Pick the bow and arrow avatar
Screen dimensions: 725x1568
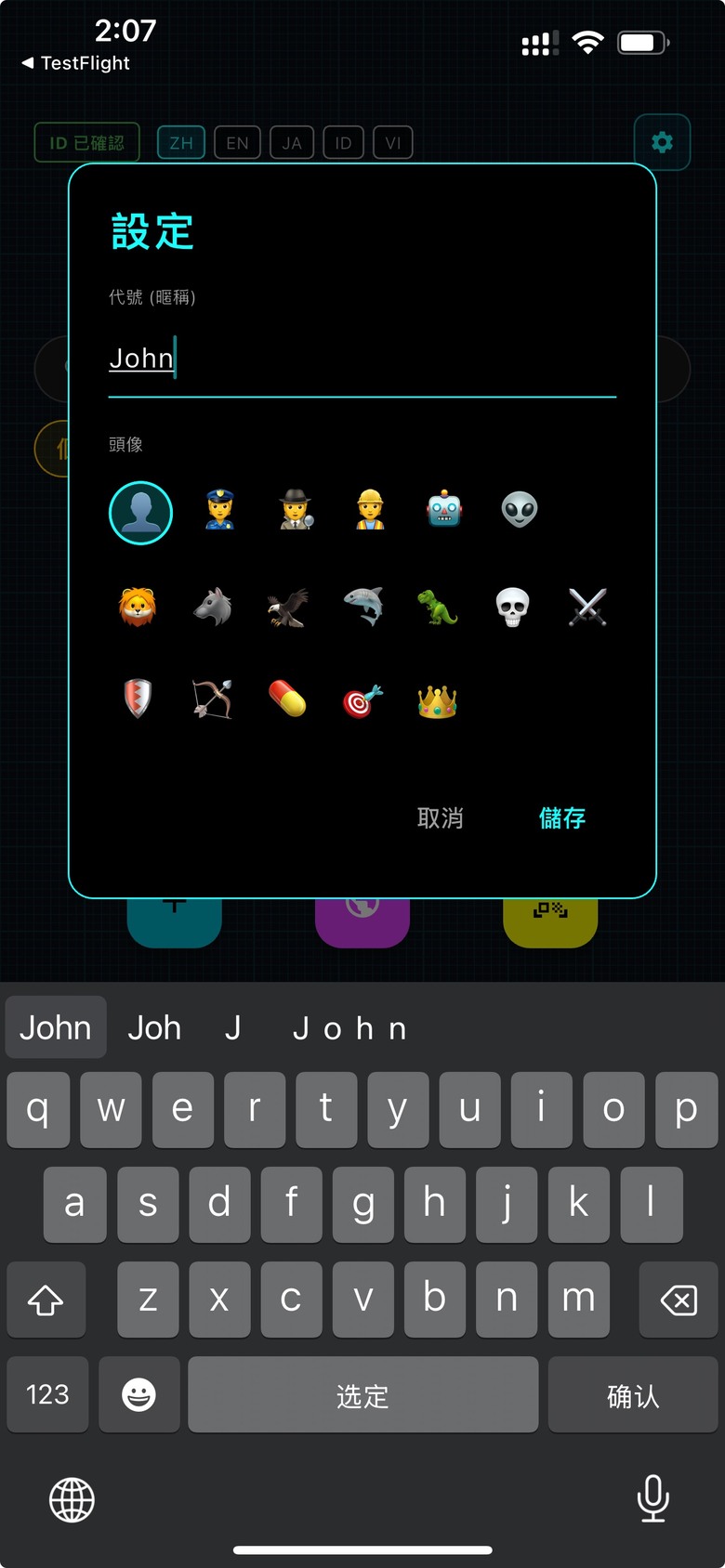213,699
